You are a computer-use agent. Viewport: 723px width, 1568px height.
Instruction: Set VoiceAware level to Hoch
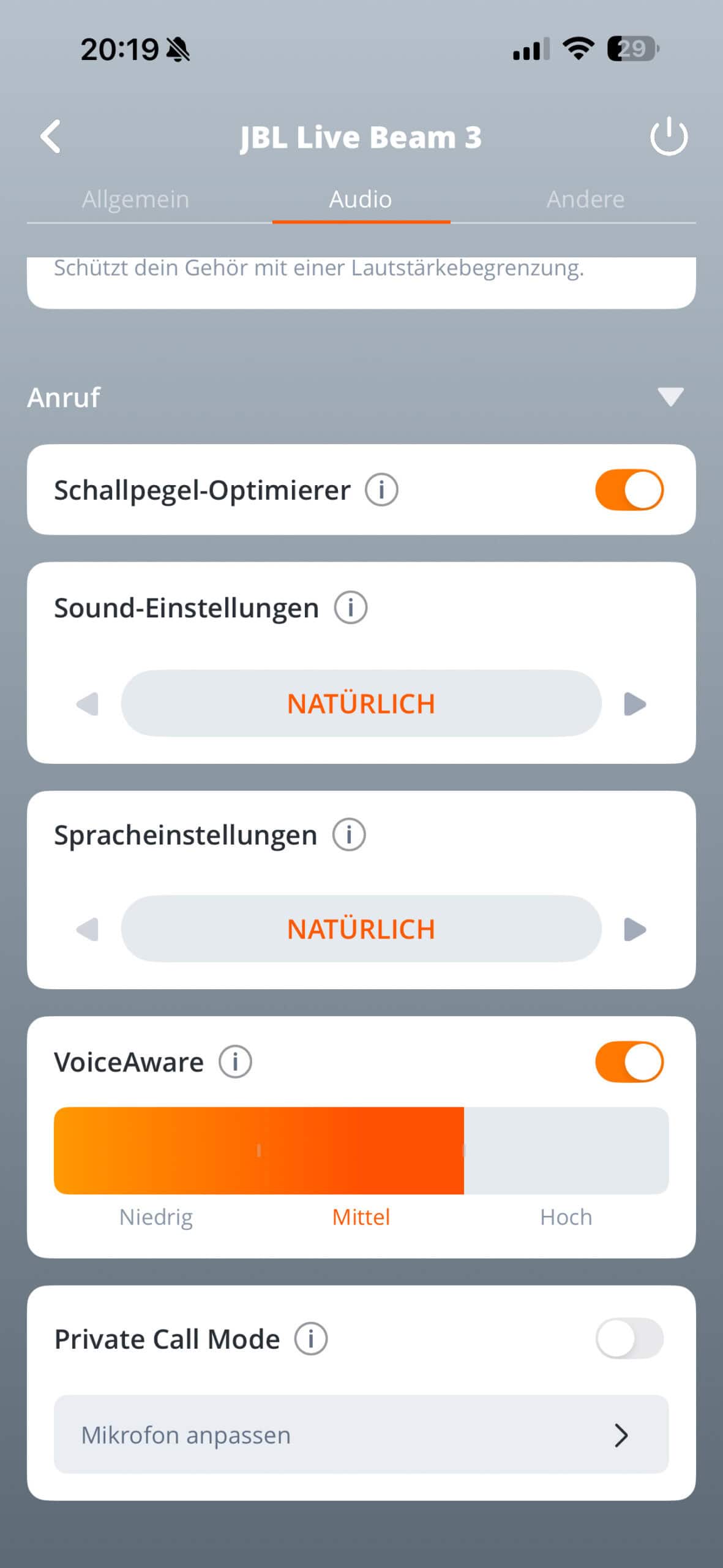click(566, 1151)
